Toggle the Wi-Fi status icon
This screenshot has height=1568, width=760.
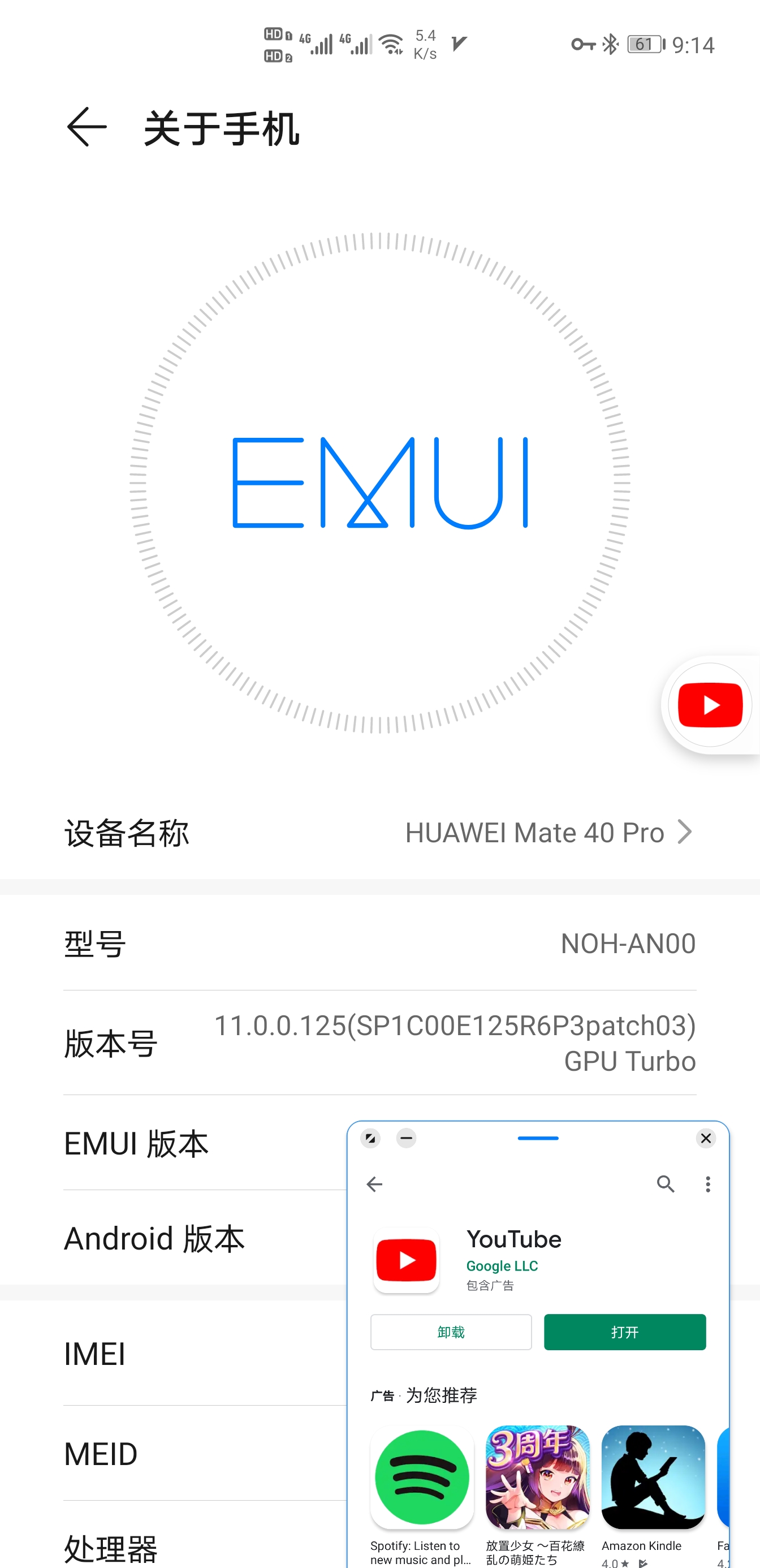click(390, 42)
